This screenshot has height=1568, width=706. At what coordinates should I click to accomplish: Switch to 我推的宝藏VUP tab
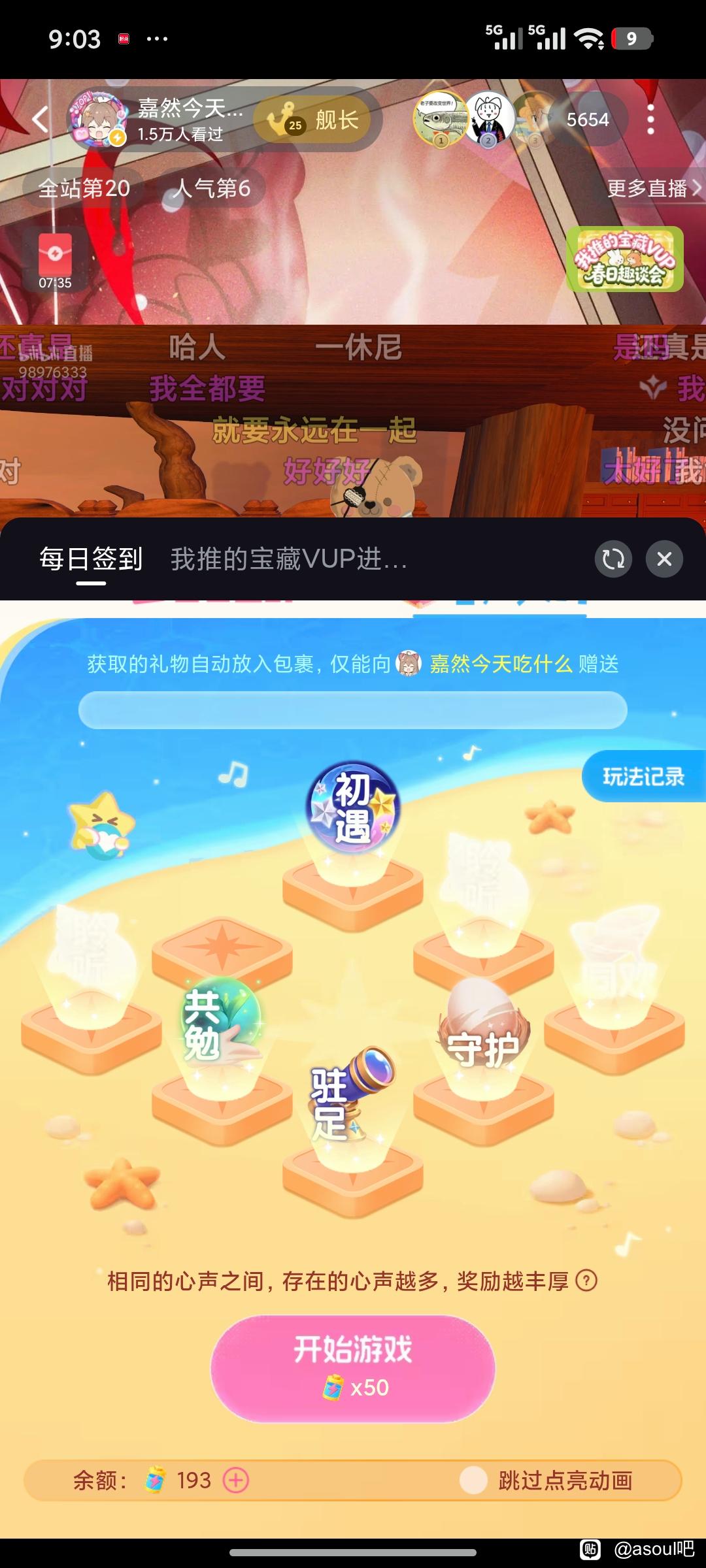[288, 559]
